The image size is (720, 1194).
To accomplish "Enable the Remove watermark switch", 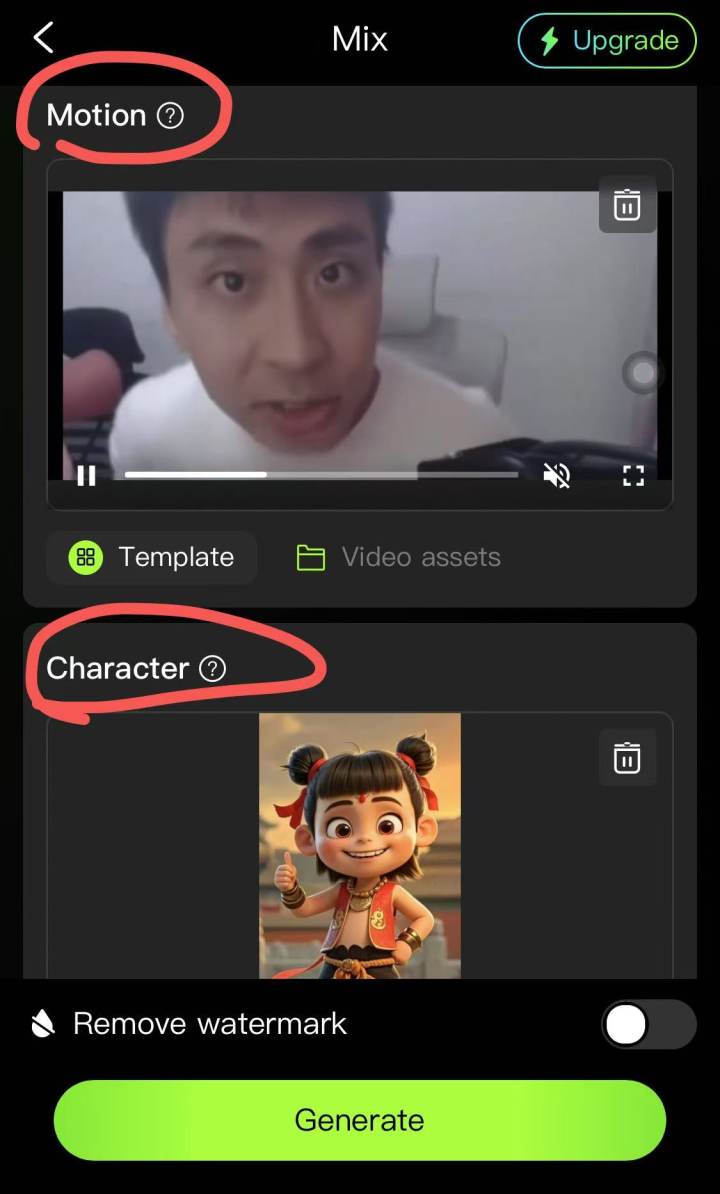I will tap(648, 1025).
